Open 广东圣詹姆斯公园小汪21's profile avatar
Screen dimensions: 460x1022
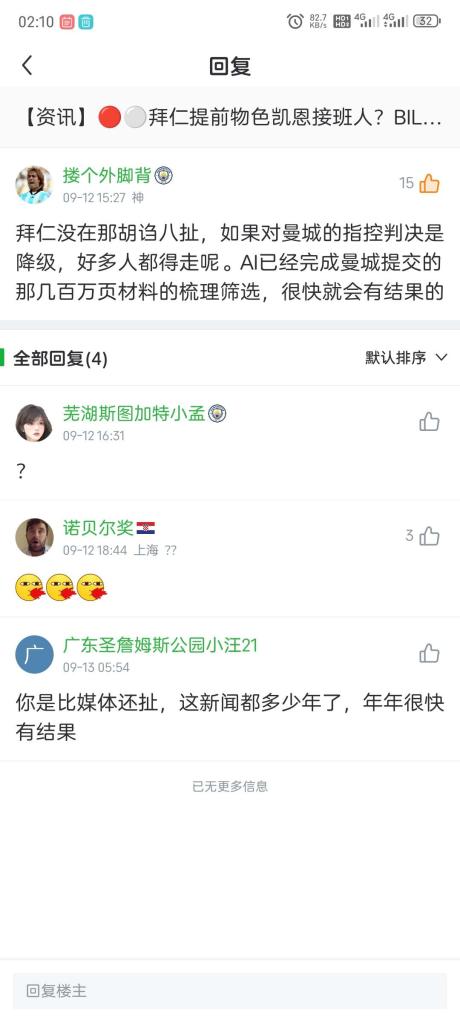pos(34,654)
